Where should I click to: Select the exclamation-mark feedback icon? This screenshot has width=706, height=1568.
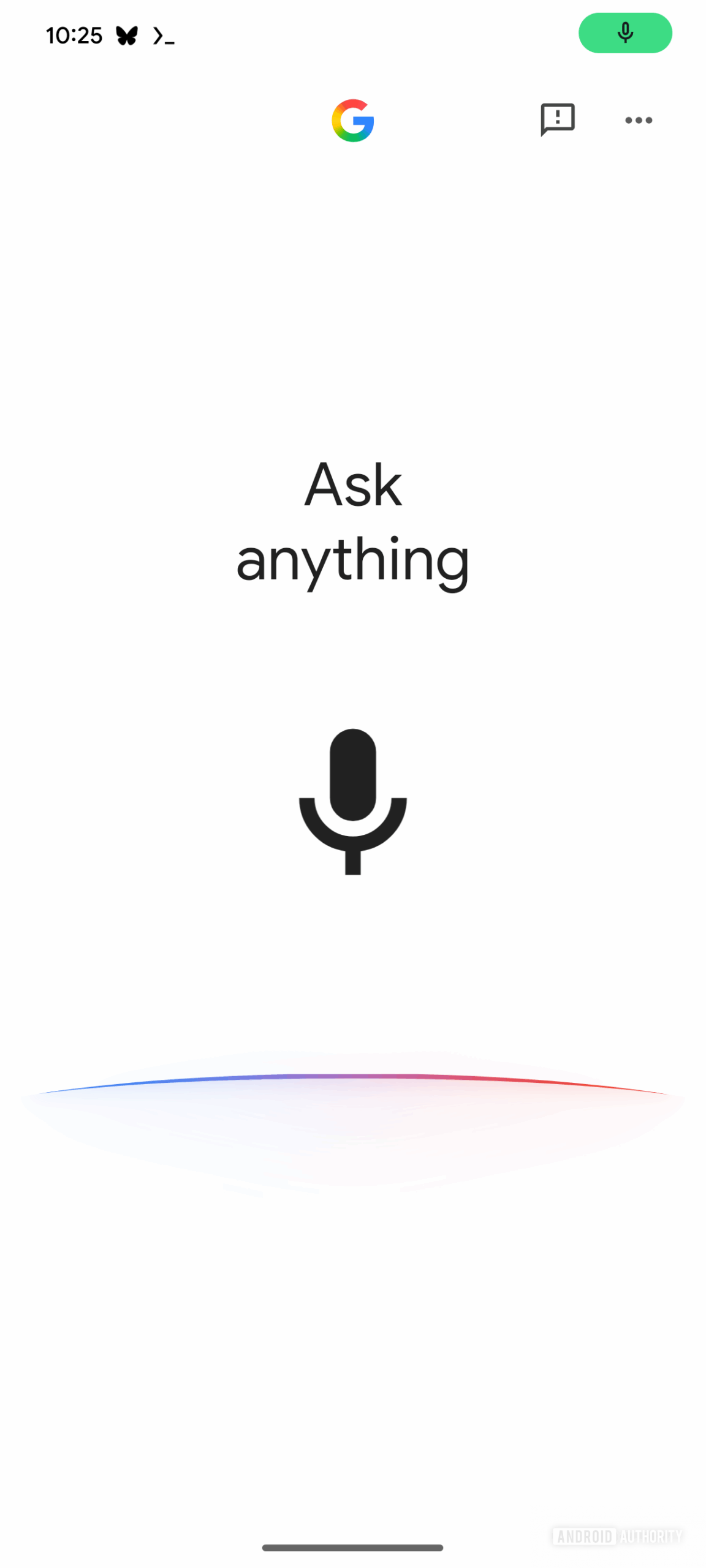click(x=558, y=119)
